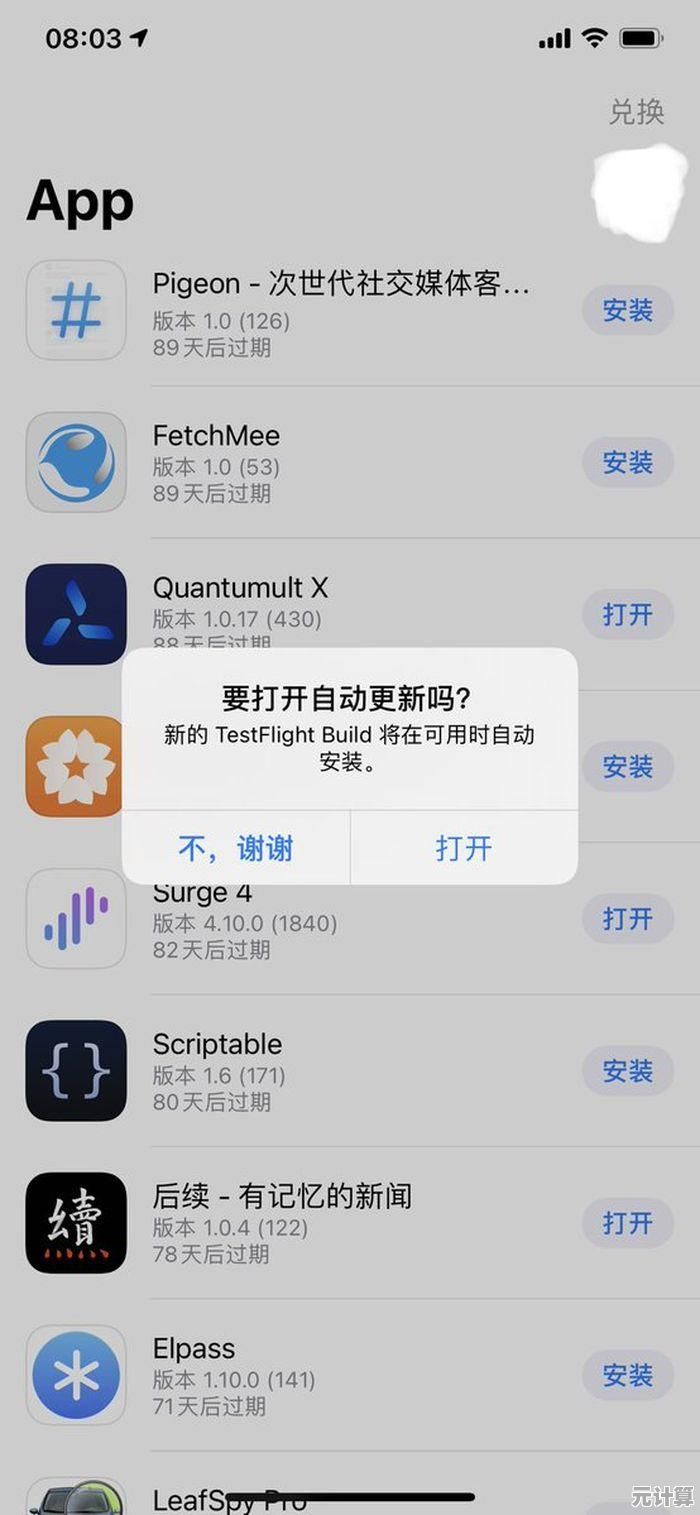The height and width of the screenshot is (1515, 700).
Task: Install the FetchMee beta
Action: 627,462
